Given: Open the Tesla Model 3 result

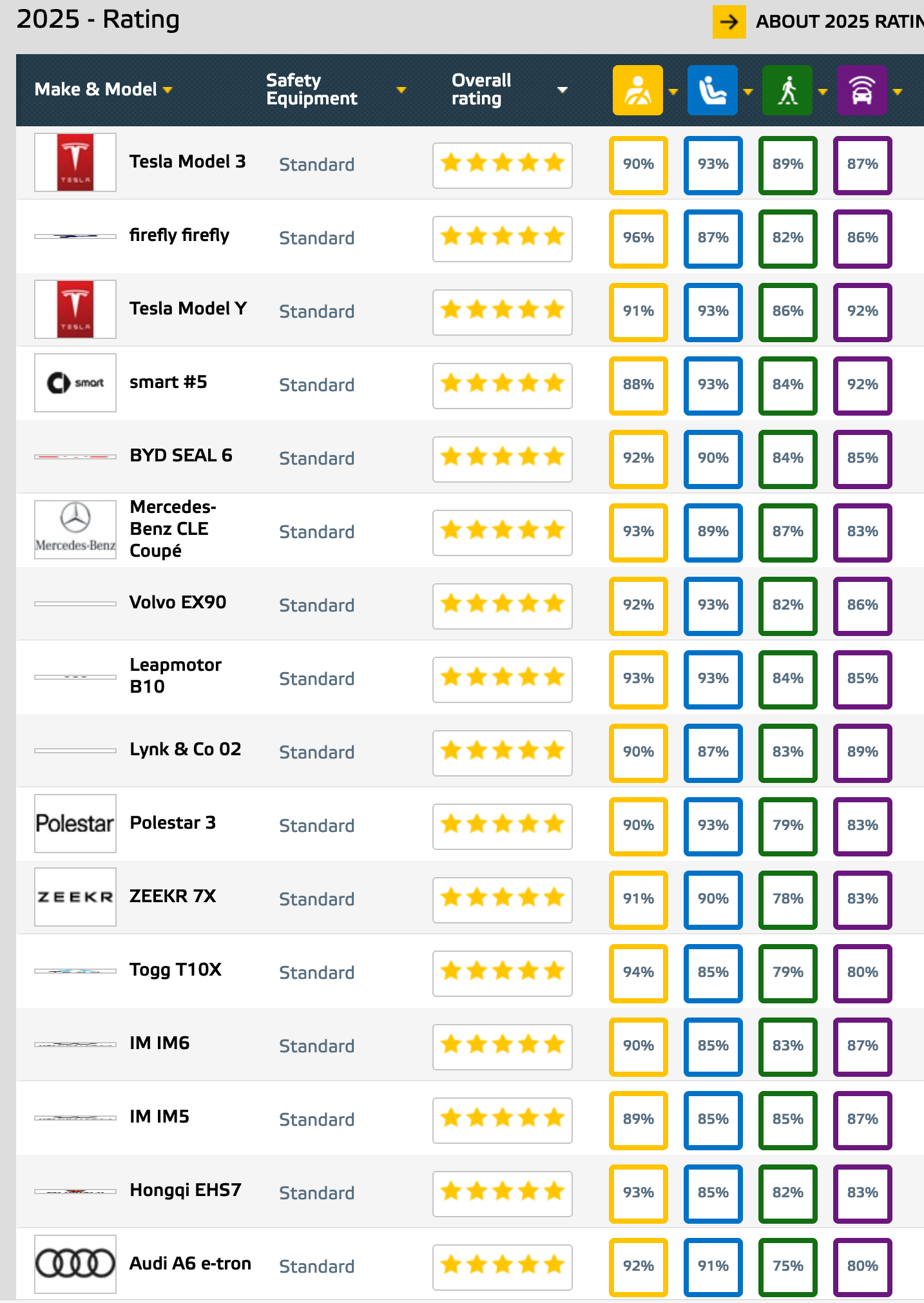Looking at the screenshot, I should tap(188, 162).
